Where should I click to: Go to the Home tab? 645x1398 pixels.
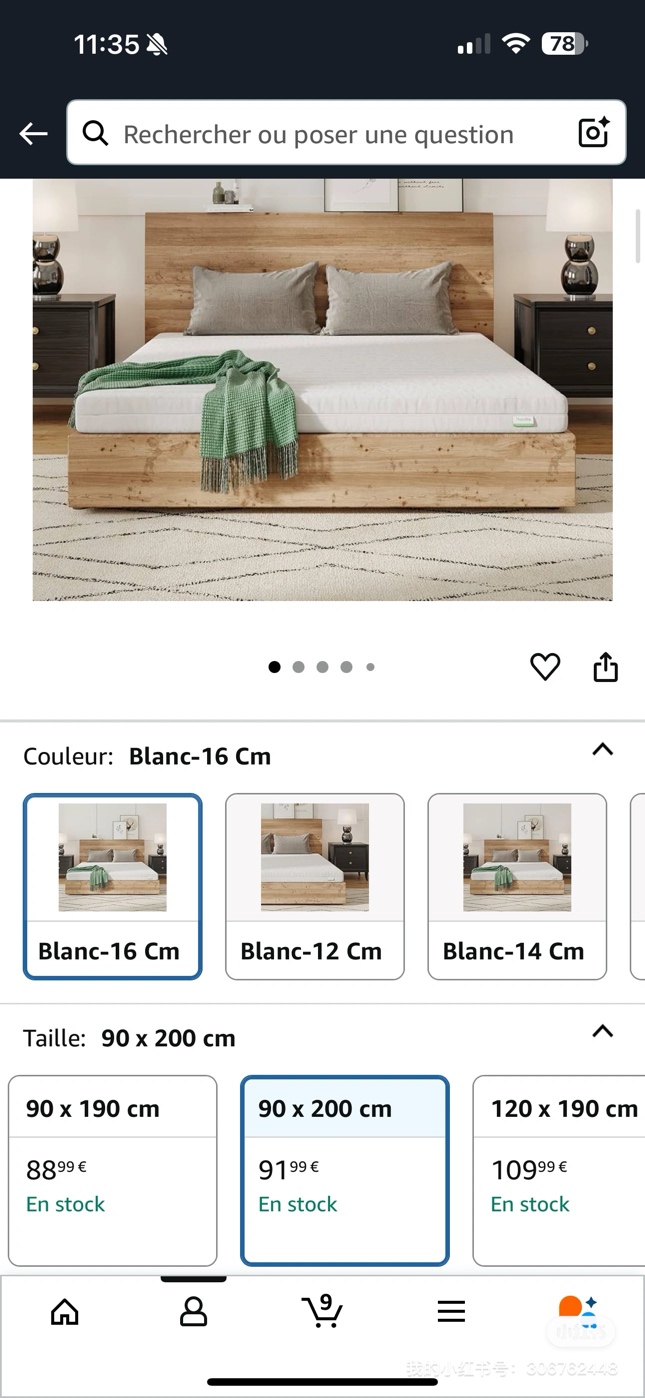pyautogui.click(x=65, y=1311)
